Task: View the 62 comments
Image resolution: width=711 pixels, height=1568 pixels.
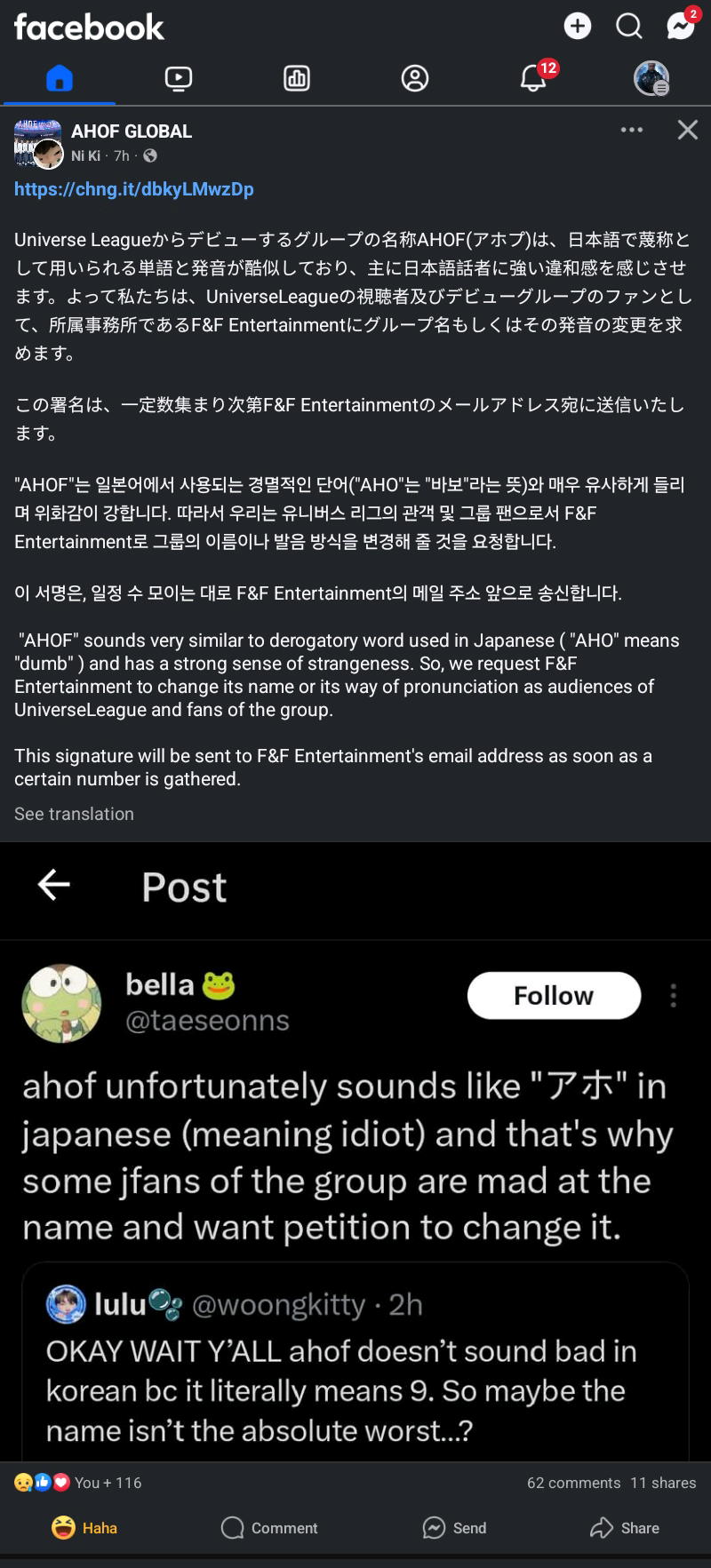Action: pyautogui.click(x=574, y=1483)
